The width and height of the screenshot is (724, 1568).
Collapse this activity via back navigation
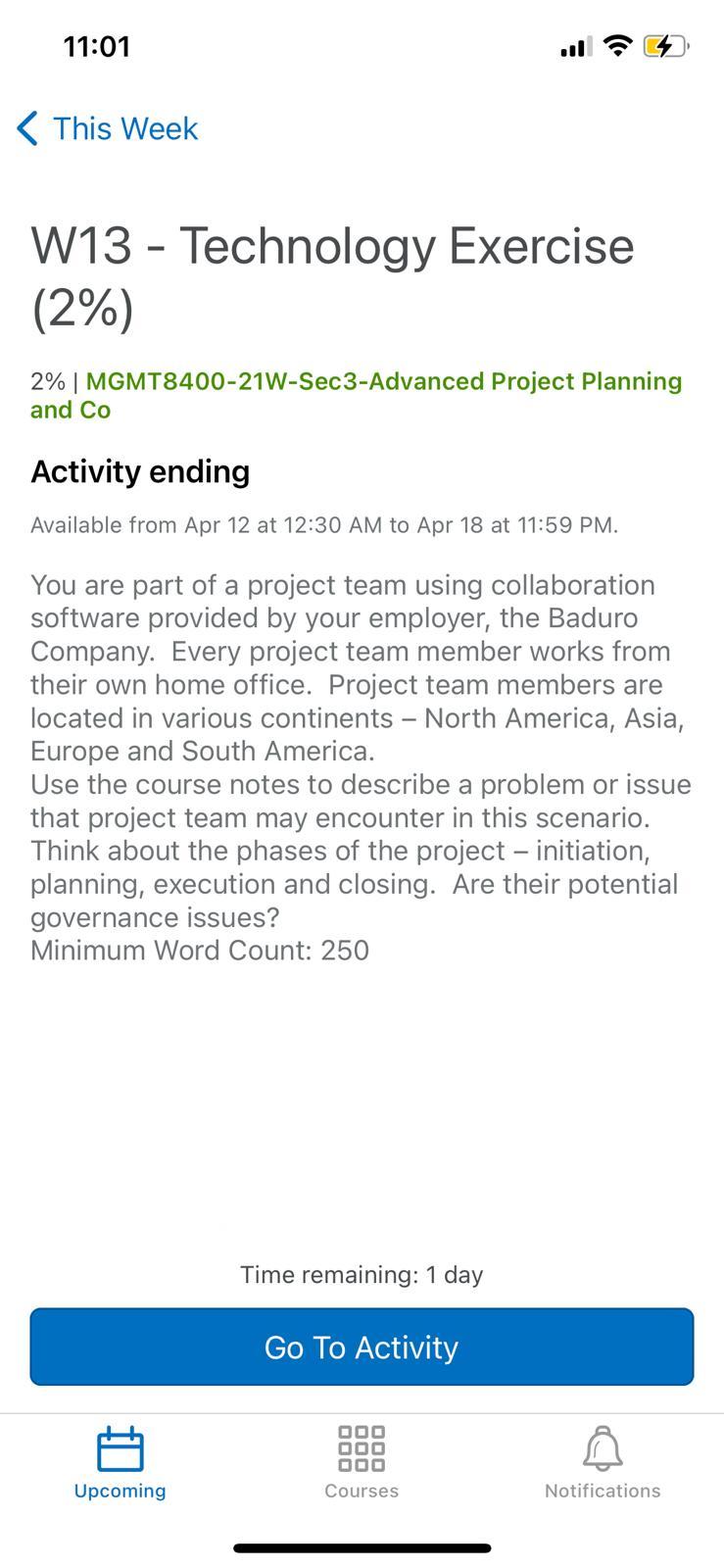(27, 128)
